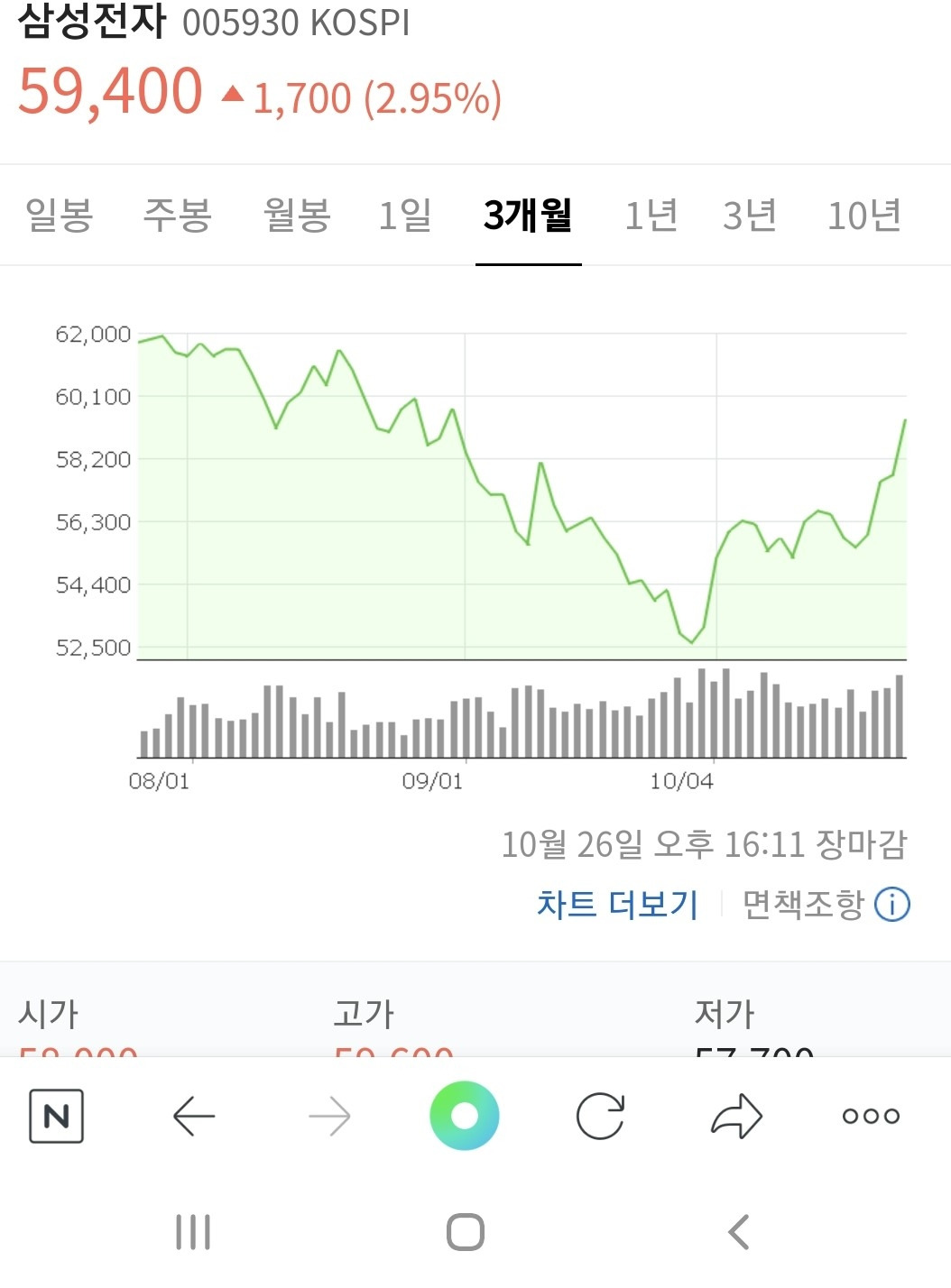Select the 1일 period tab
The image size is (951, 1288).
pyautogui.click(x=403, y=215)
